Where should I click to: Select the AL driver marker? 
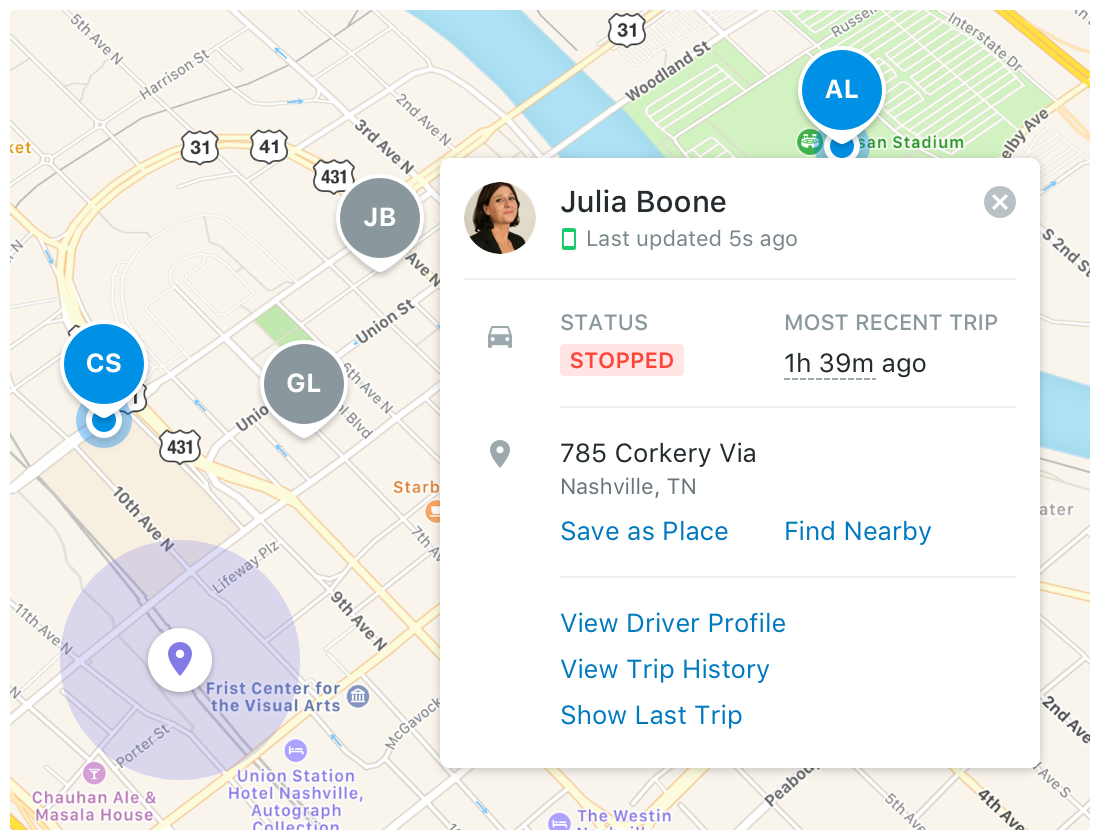[841, 90]
